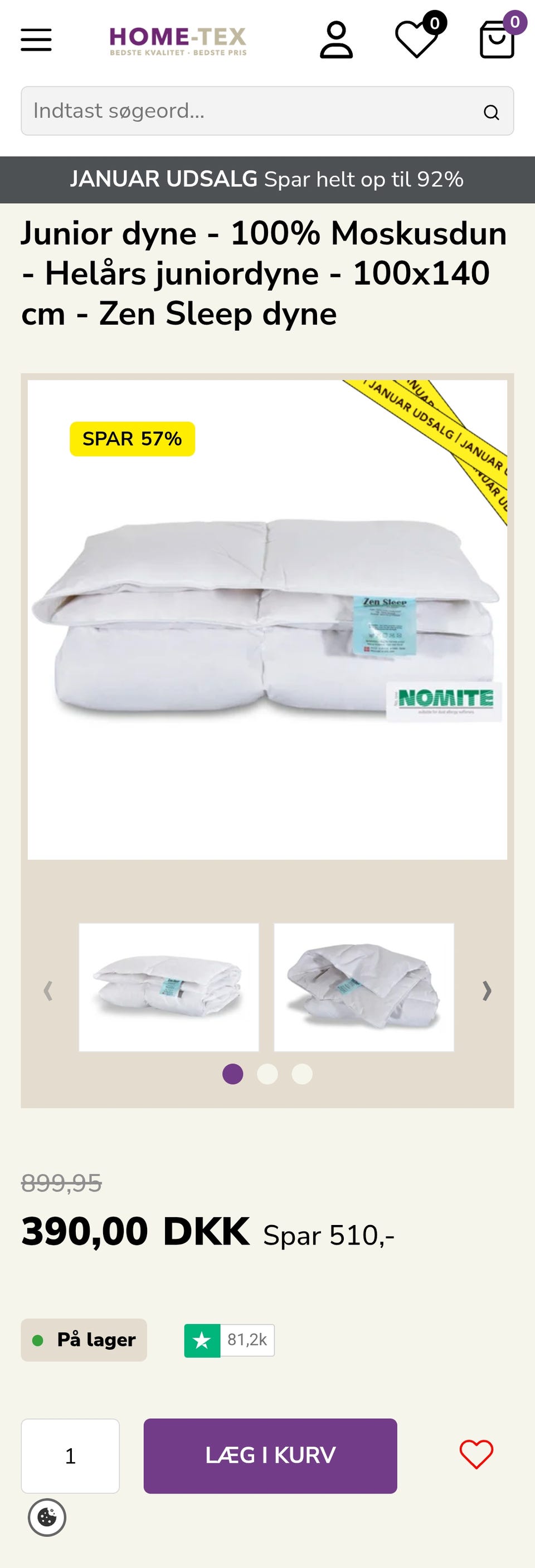The image size is (535, 1568).
Task: Show previous gallery thumbnails
Action: pos(47,991)
